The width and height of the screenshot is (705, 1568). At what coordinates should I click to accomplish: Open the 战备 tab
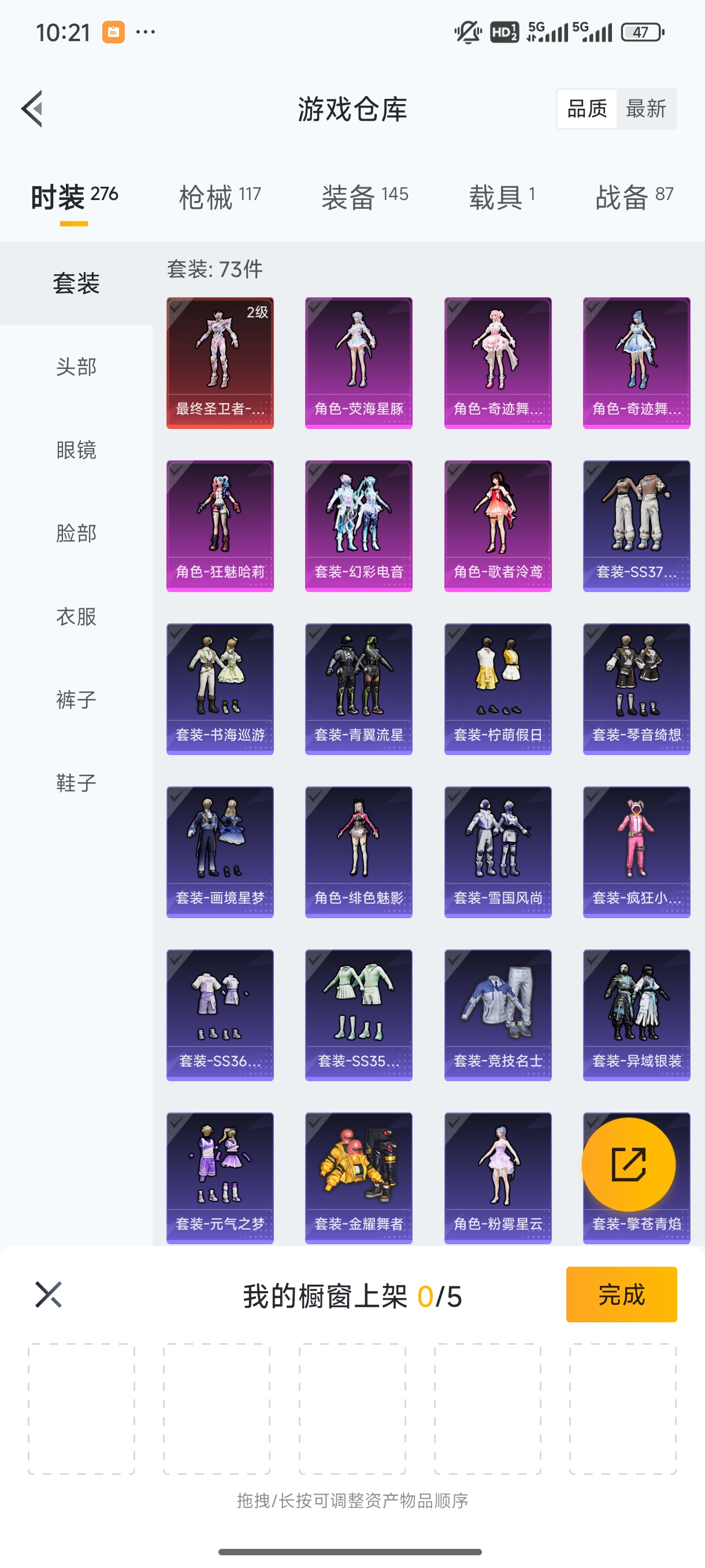coord(634,197)
